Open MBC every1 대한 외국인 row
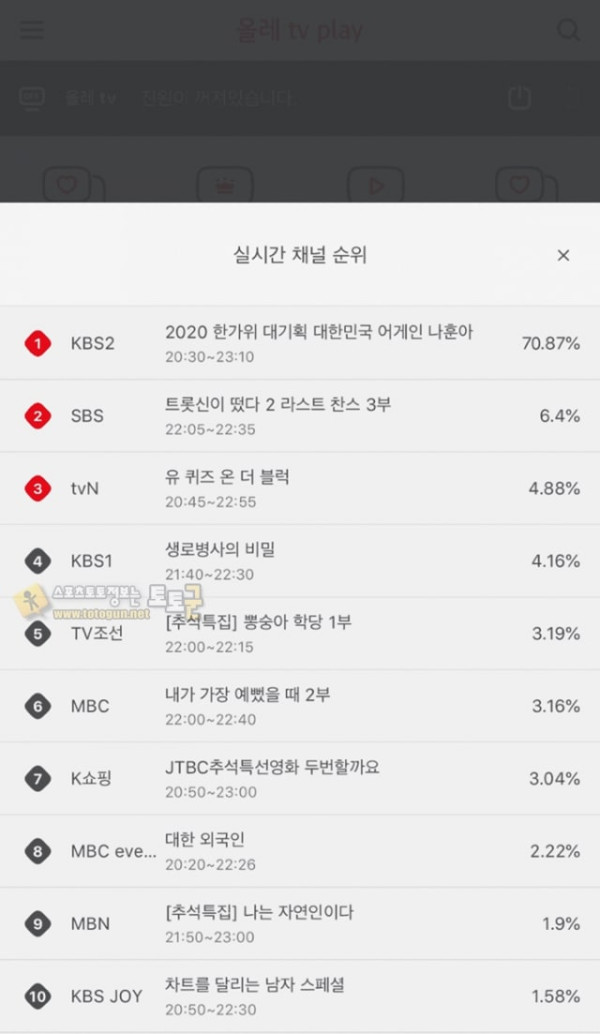Image resolution: width=600 pixels, height=1034 pixels. click(x=300, y=851)
